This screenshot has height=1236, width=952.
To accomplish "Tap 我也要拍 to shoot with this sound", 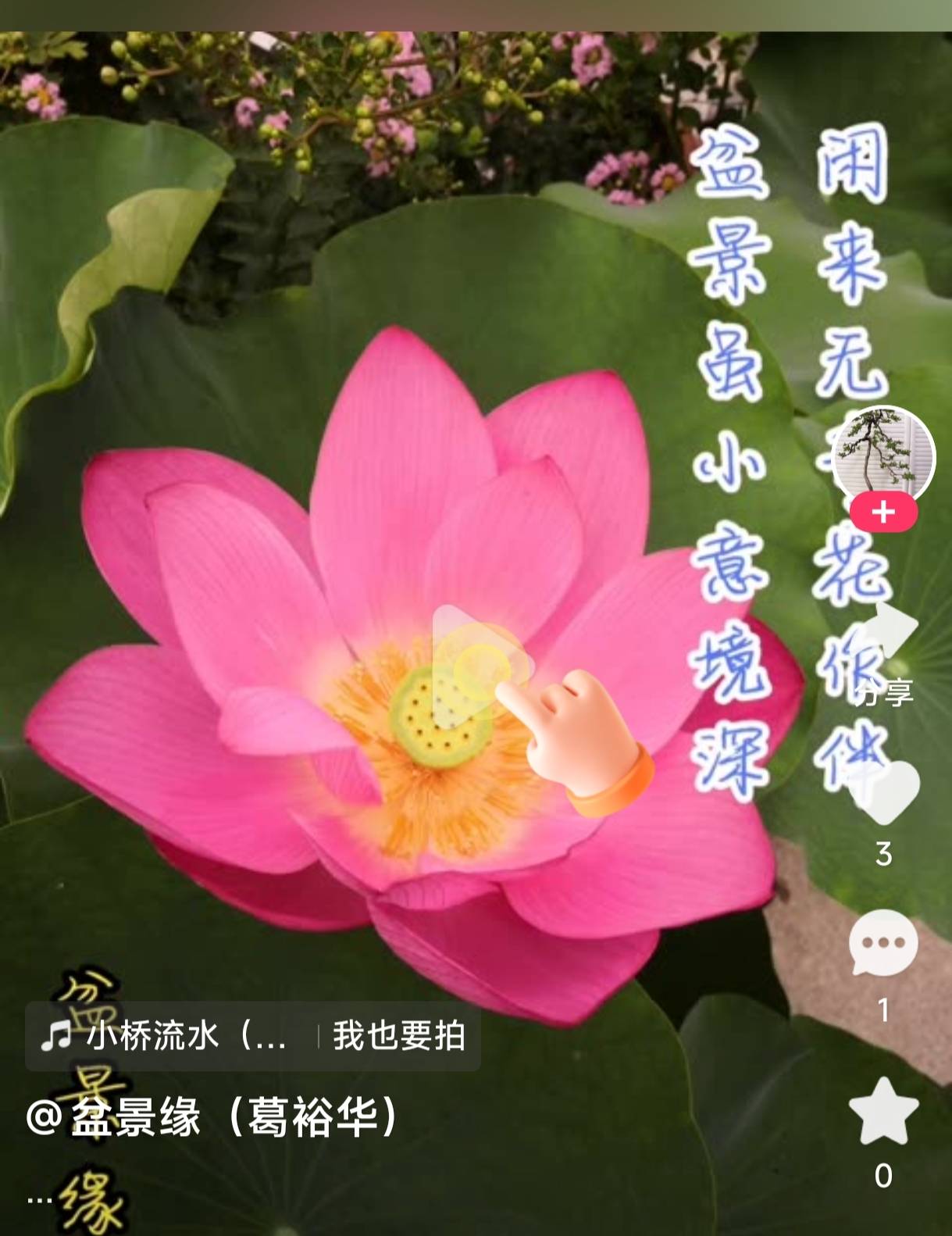I will point(399,1036).
